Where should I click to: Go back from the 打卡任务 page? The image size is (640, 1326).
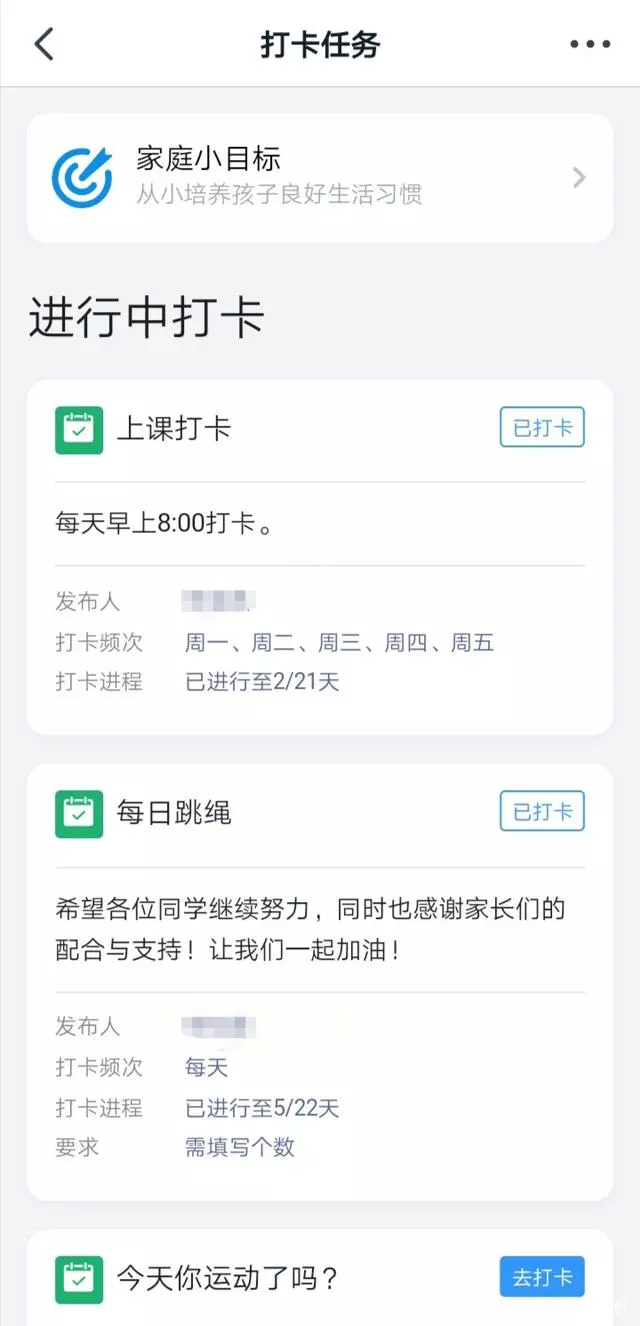pyautogui.click(x=44, y=44)
